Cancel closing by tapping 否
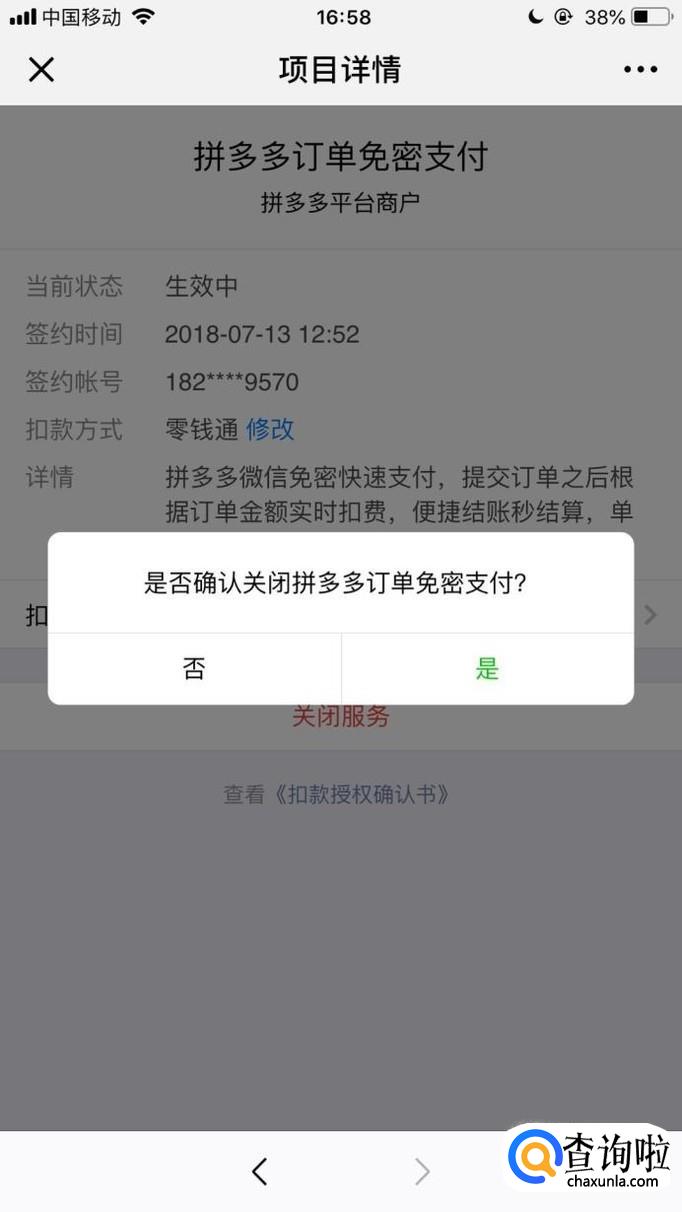Viewport: 682px width, 1212px height. [194, 669]
